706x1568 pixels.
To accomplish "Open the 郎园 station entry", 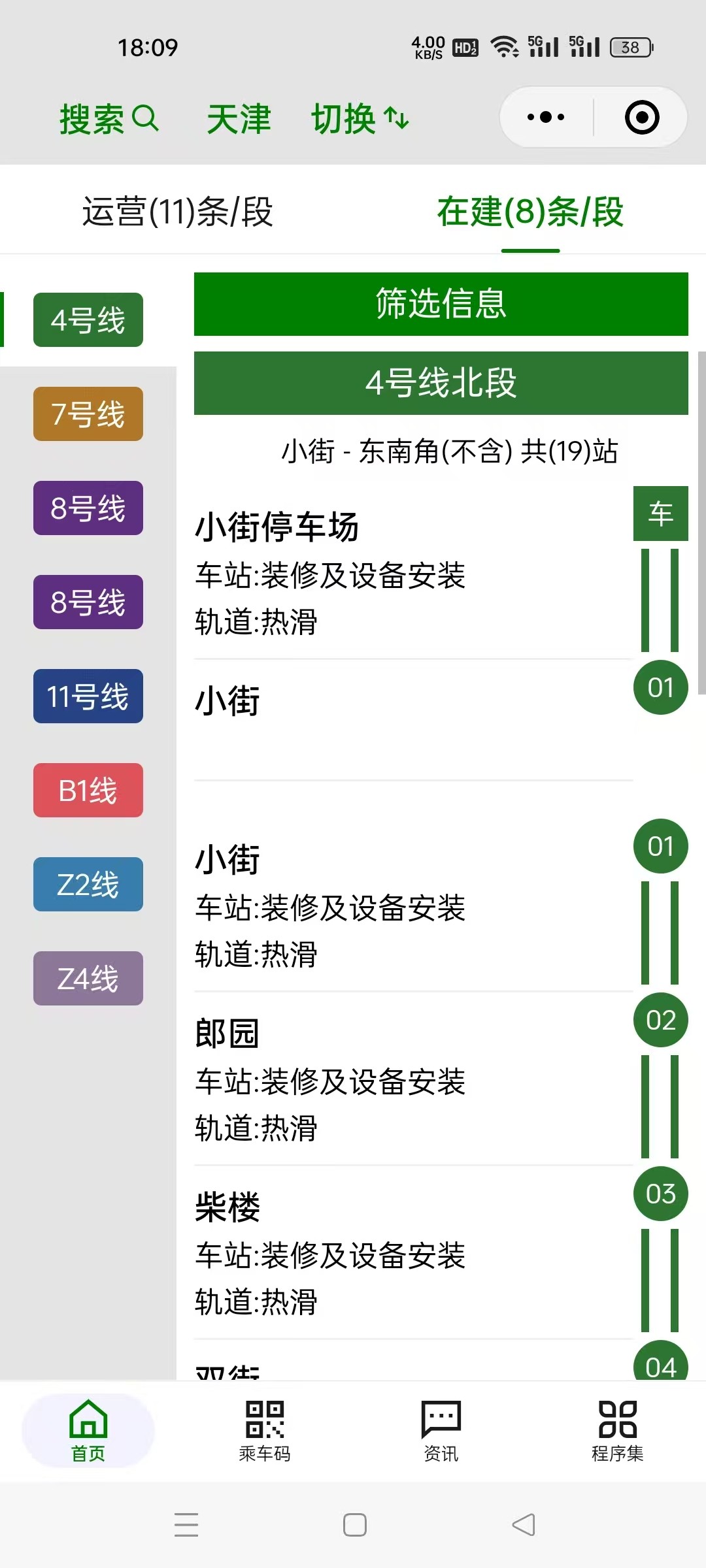I will [x=414, y=1079].
